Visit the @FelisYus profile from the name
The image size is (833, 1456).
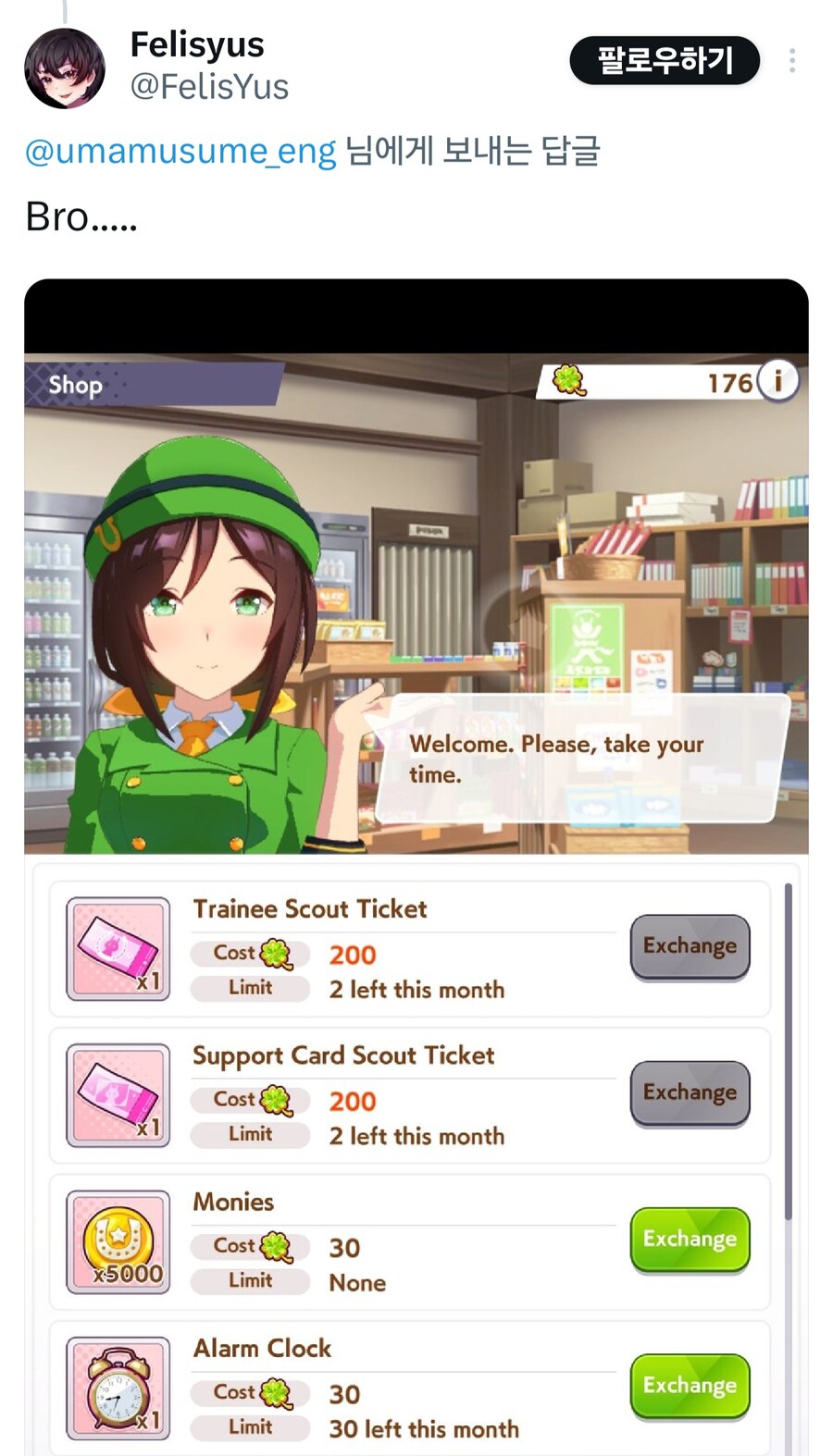coord(197,44)
